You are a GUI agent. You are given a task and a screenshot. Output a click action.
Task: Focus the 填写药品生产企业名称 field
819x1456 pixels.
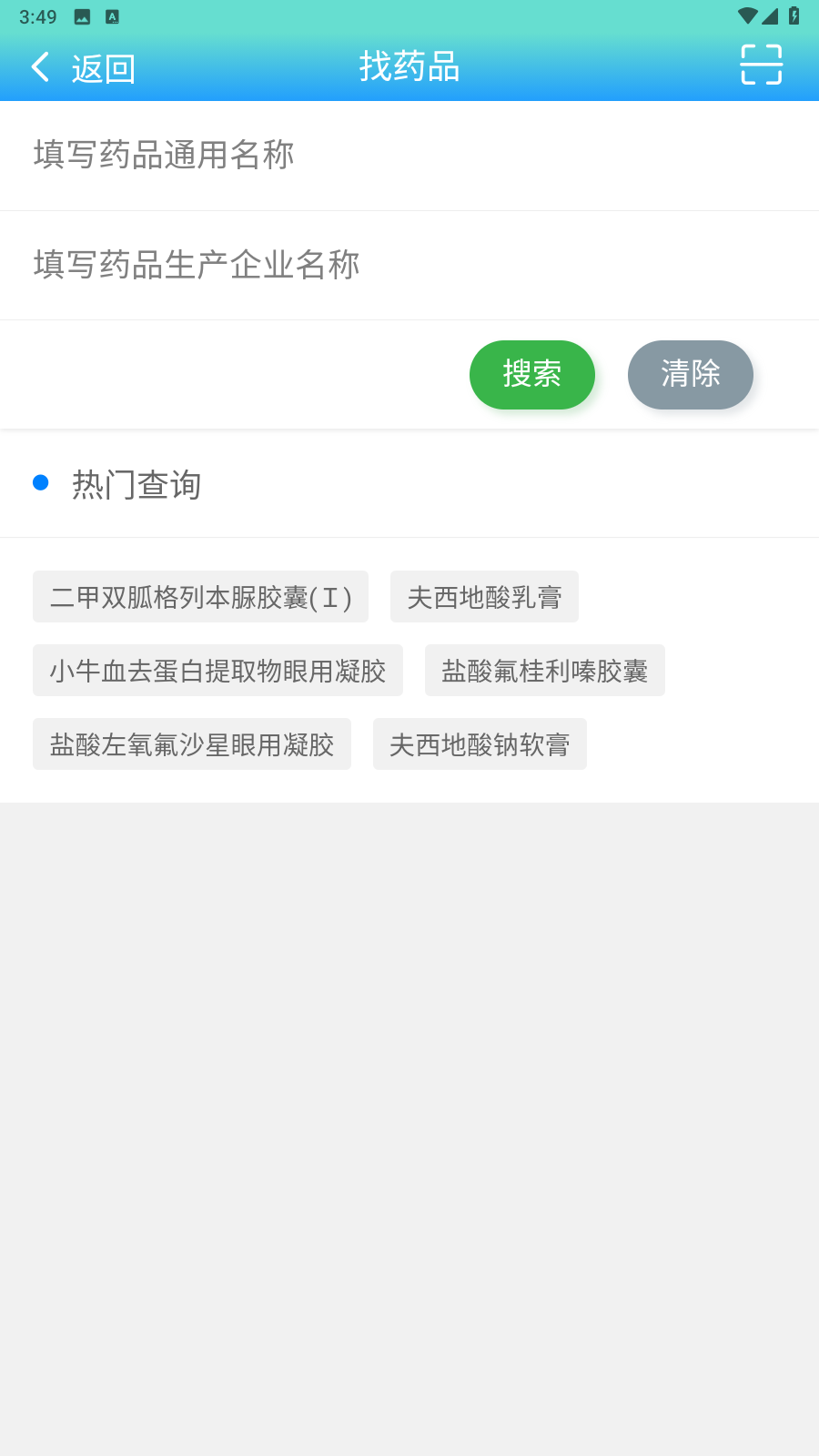409,266
